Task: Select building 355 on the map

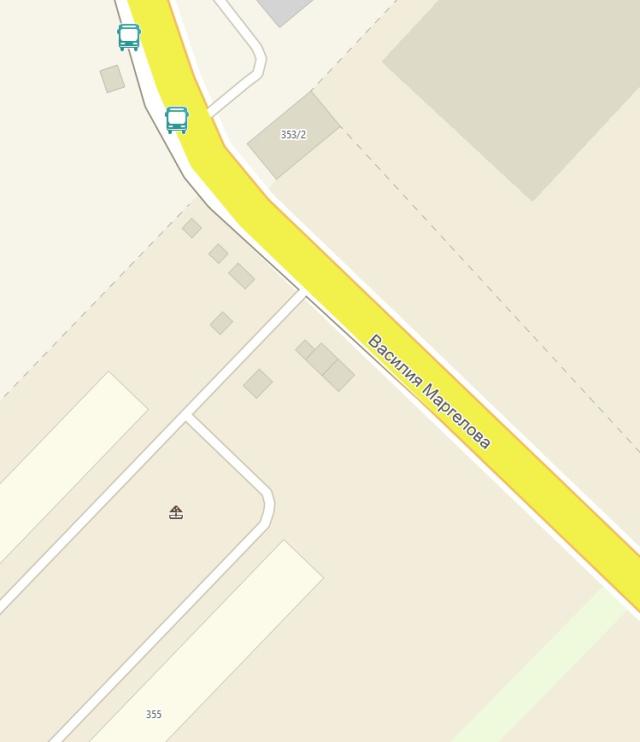Action: coord(154,714)
